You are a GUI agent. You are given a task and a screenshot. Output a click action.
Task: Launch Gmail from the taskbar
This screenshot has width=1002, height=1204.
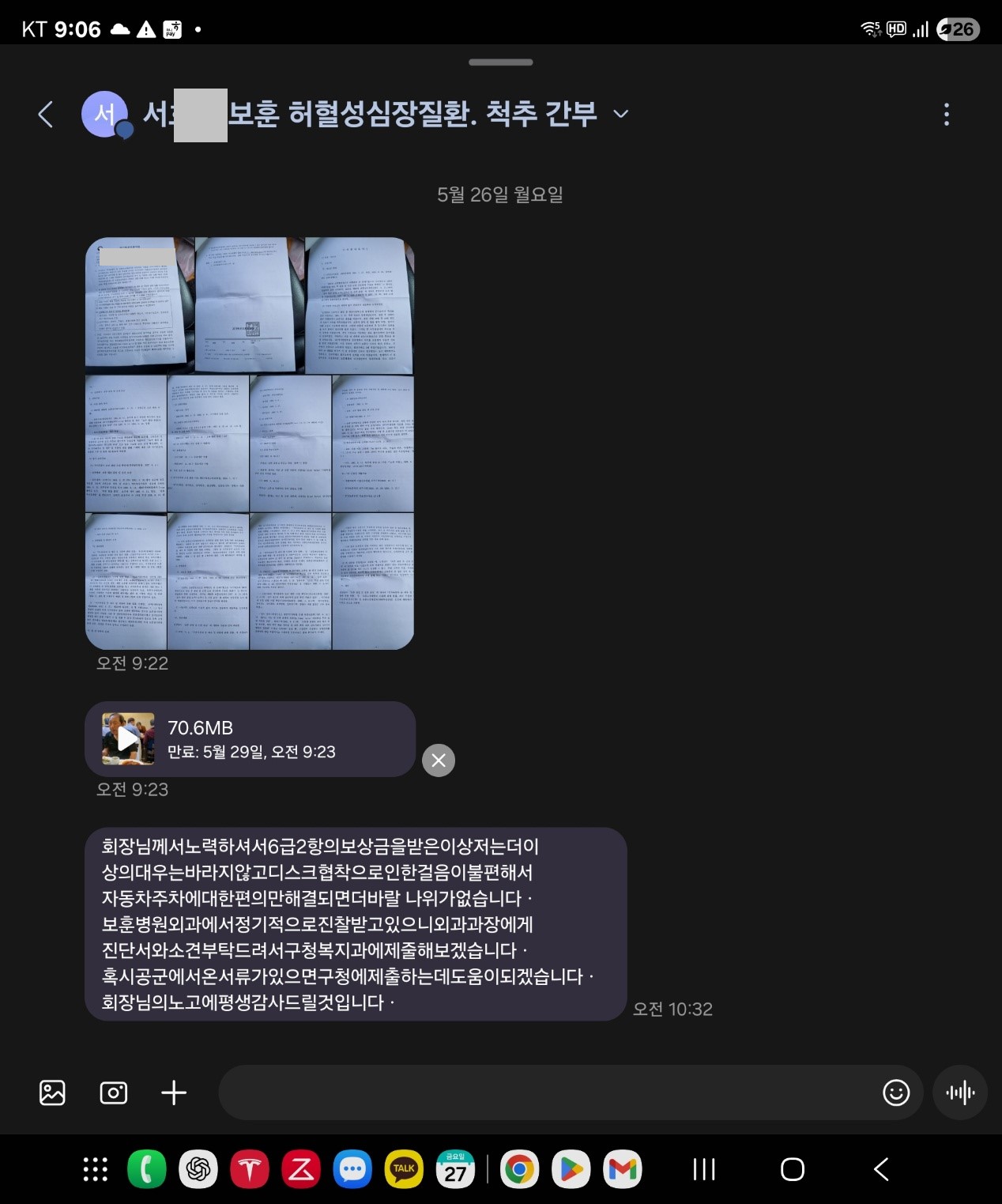623,1169
